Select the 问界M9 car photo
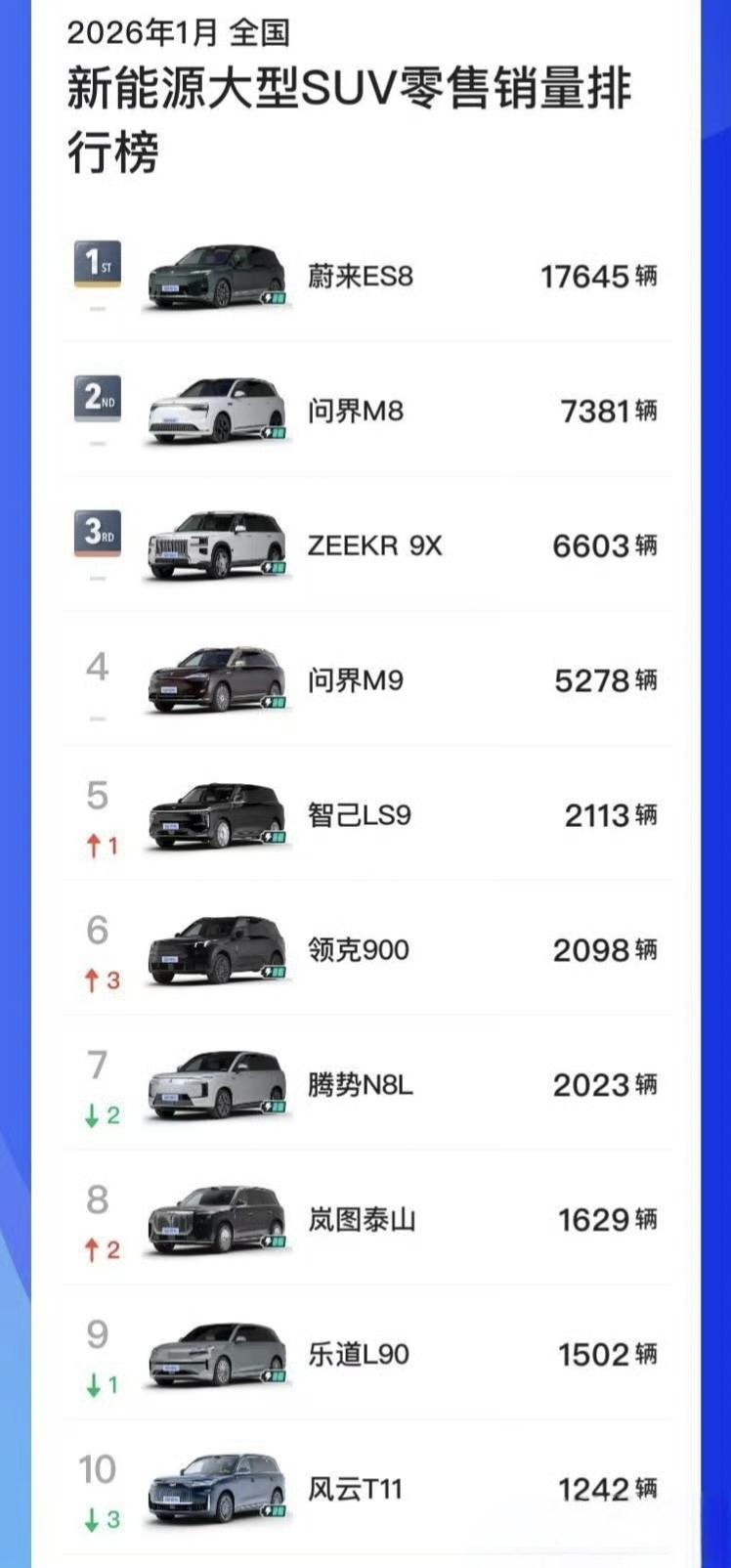 click(217, 677)
